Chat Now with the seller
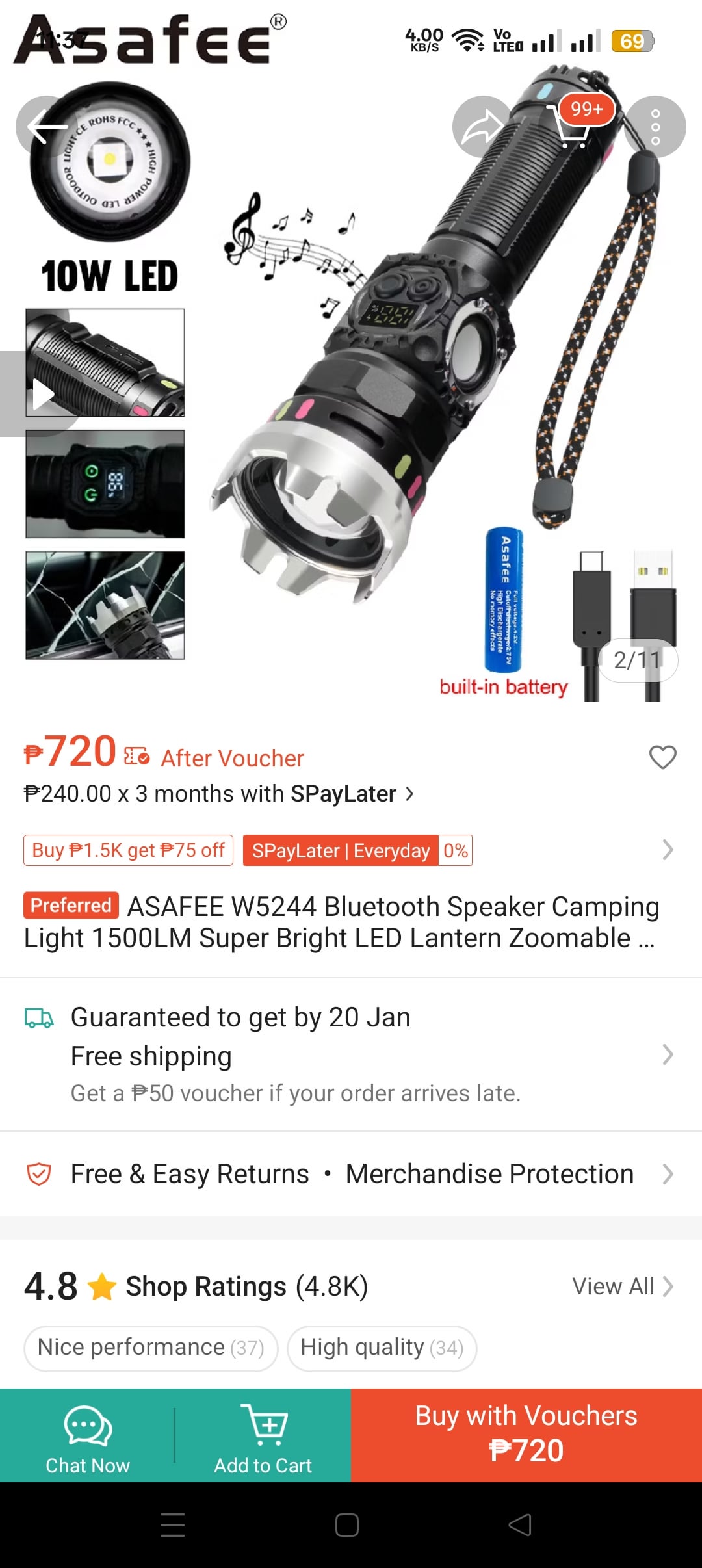702x1568 pixels. coord(88,1435)
